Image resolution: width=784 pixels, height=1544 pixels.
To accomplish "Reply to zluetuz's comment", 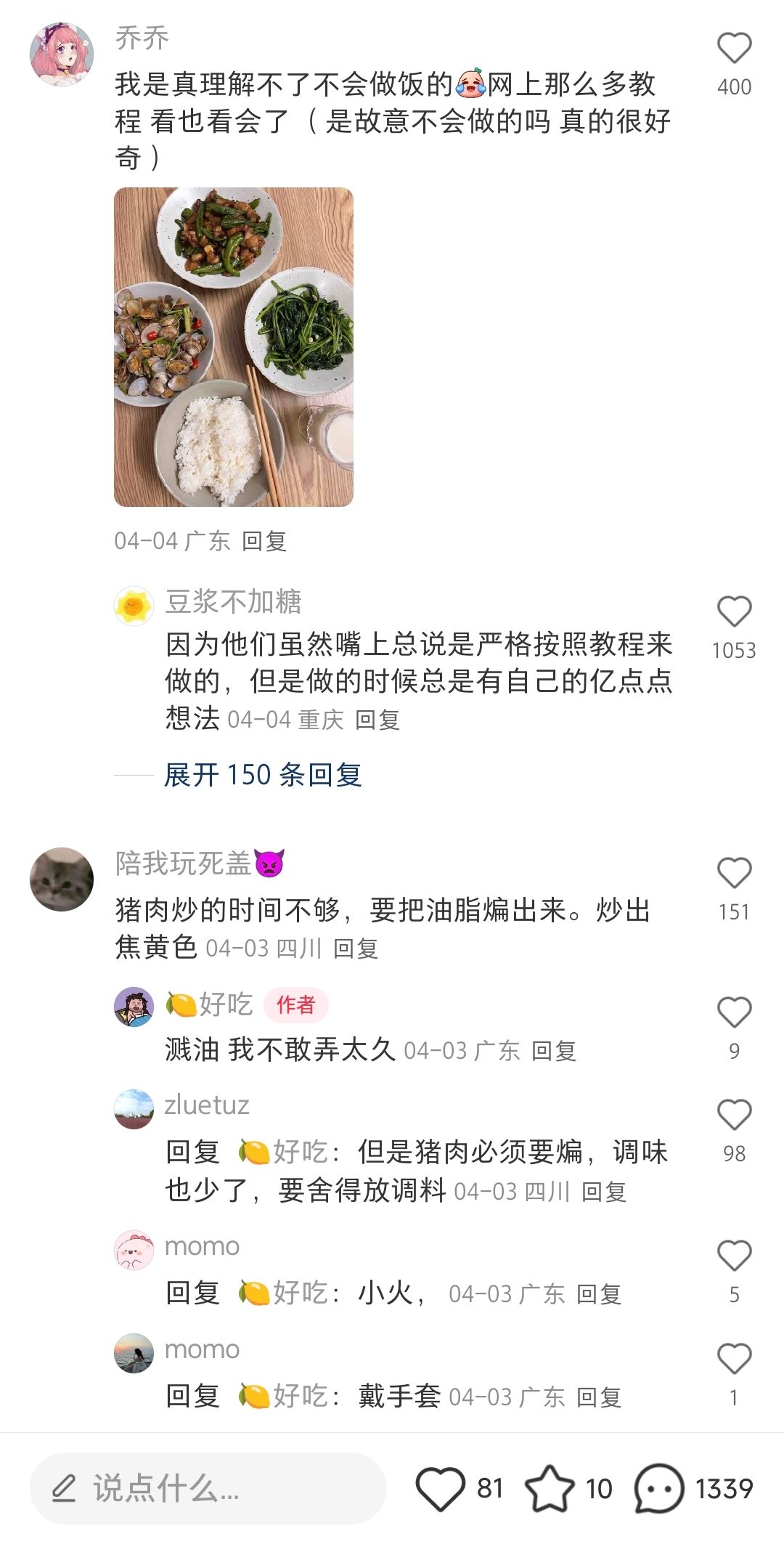I will click(604, 1192).
